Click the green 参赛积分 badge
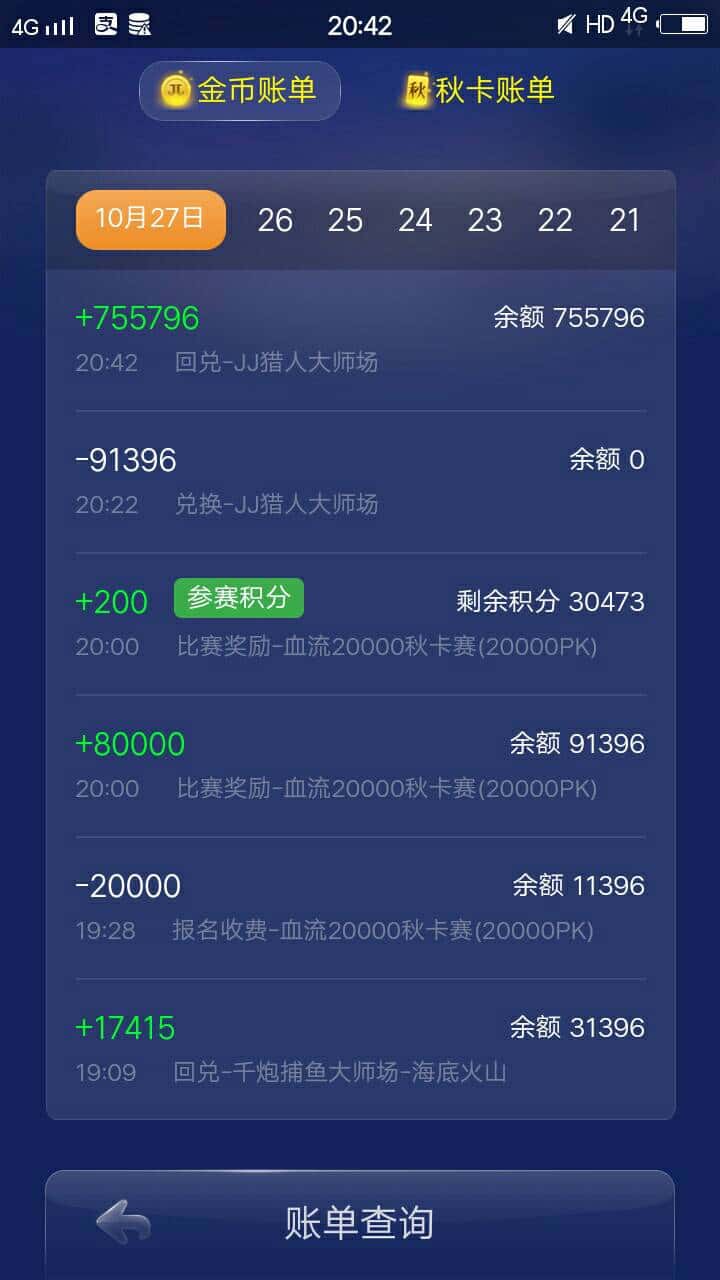 coord(237,597)
